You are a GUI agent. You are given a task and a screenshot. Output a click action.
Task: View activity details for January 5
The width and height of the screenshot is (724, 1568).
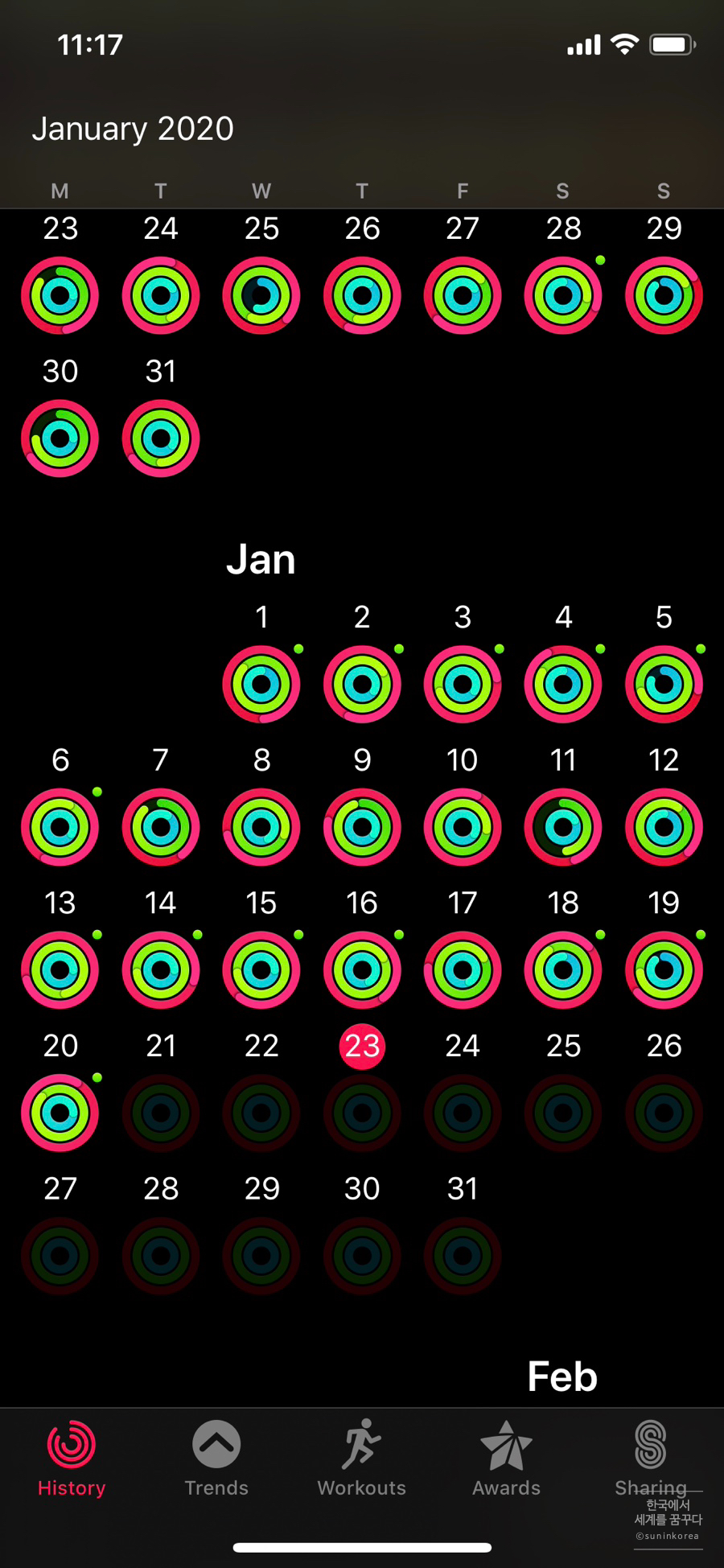pyautogui.click(x=664, y=685)
